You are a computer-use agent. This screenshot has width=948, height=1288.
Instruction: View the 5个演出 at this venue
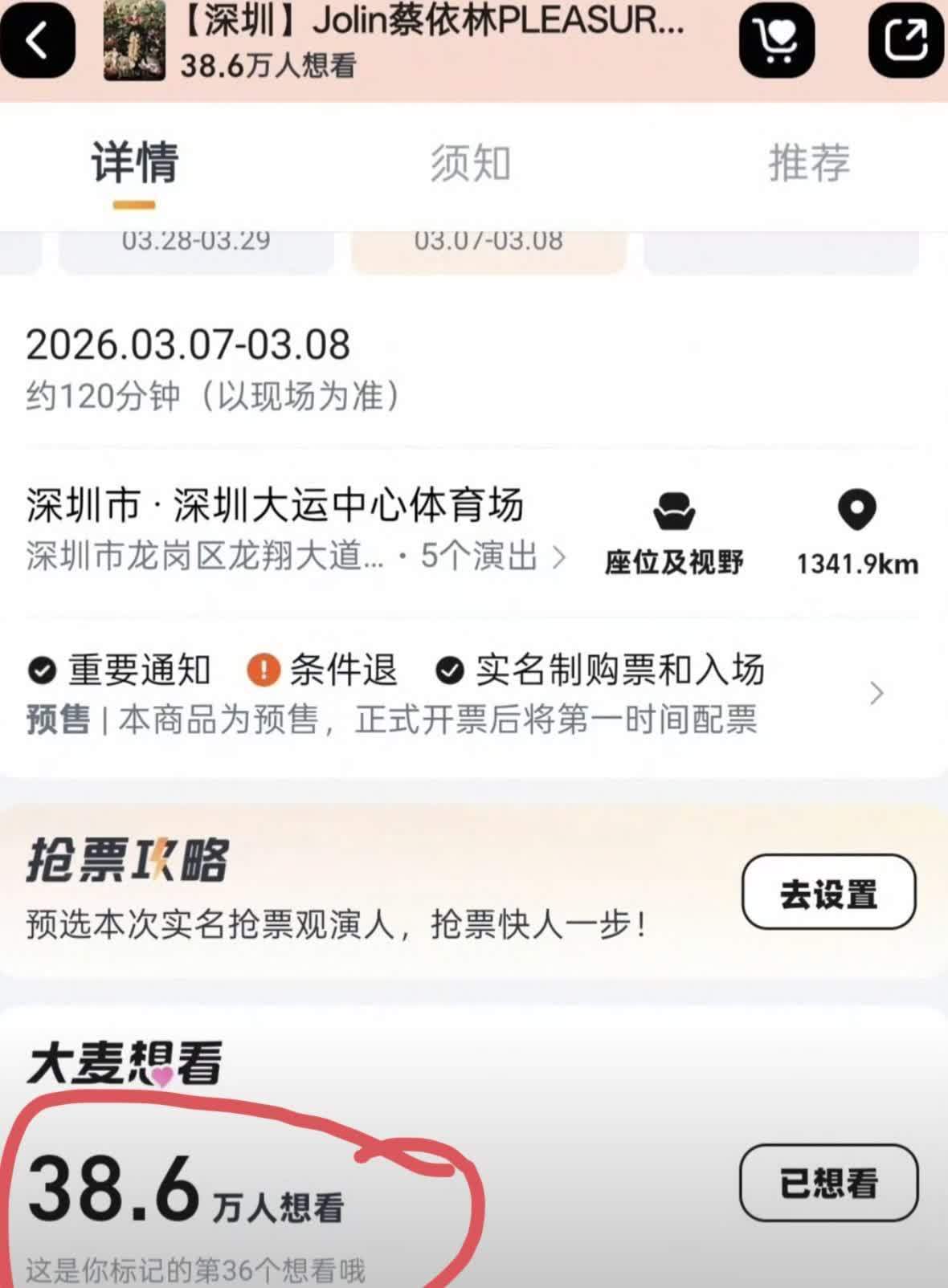[492, 556]
